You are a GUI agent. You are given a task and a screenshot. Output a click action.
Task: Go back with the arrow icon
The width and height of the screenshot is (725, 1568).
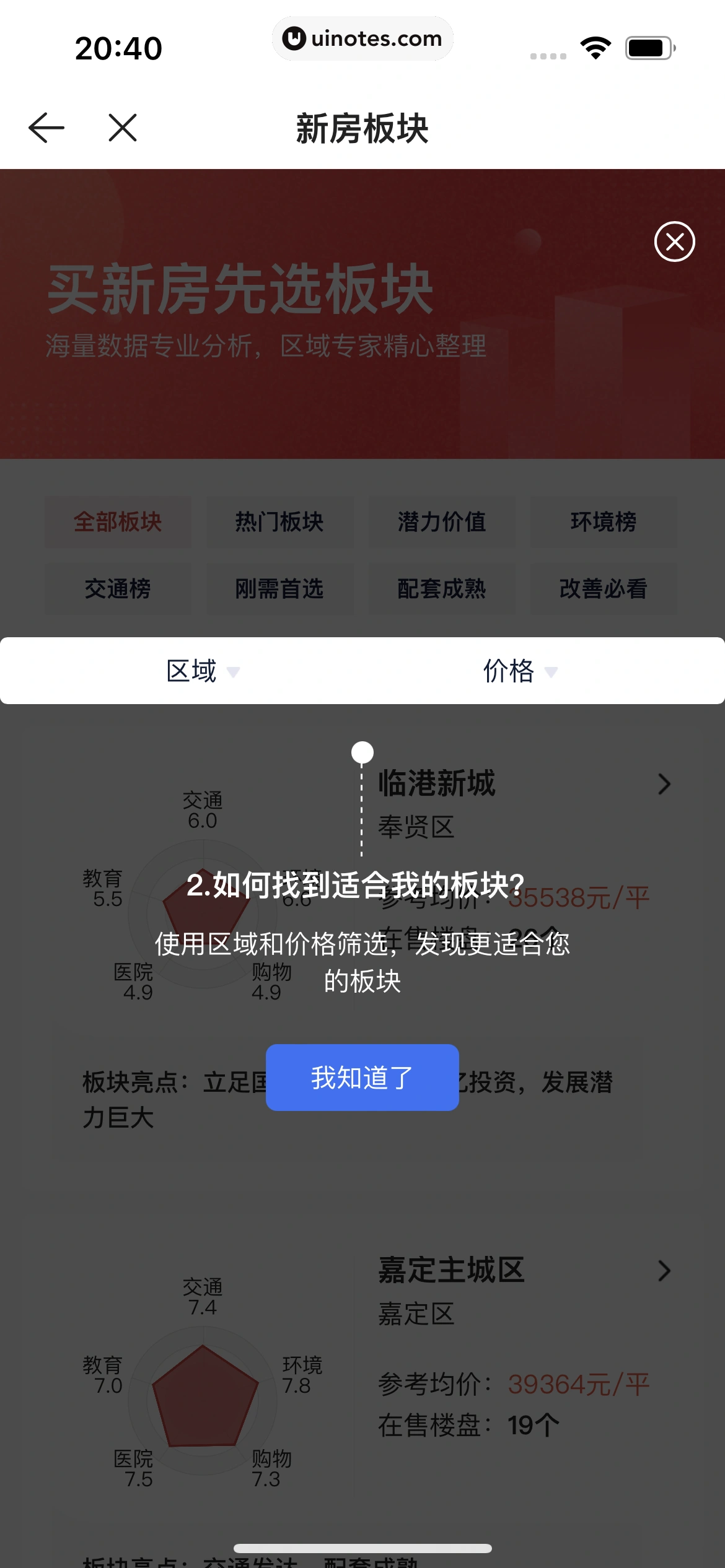(46, 128)
